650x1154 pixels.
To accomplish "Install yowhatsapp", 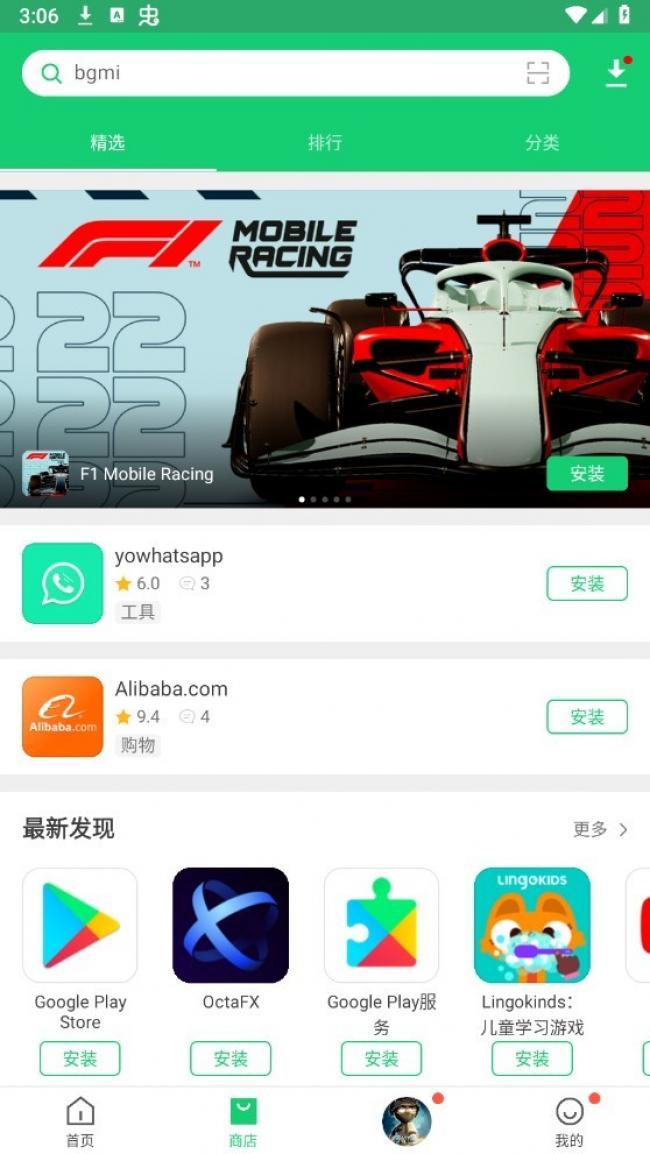I will tap(587, 583).
